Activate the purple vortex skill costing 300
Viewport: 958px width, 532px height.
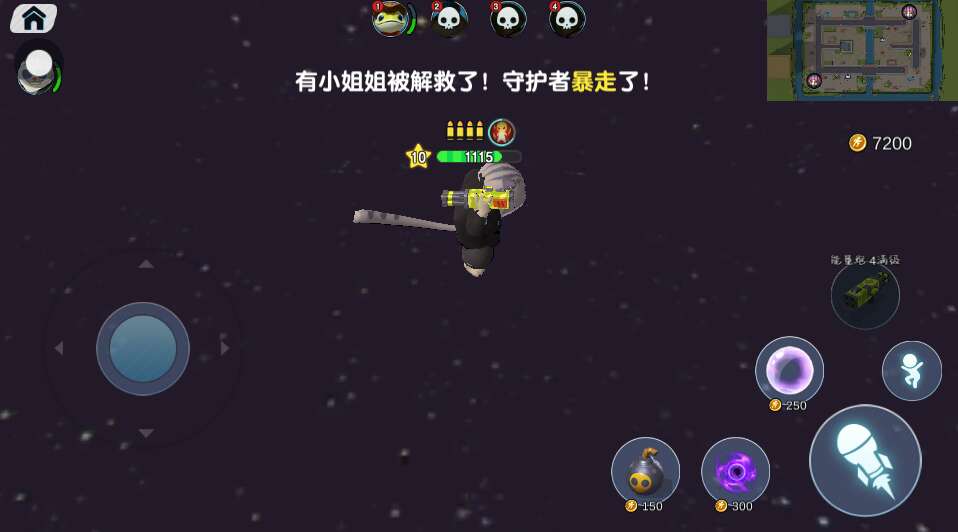(735, 471)
